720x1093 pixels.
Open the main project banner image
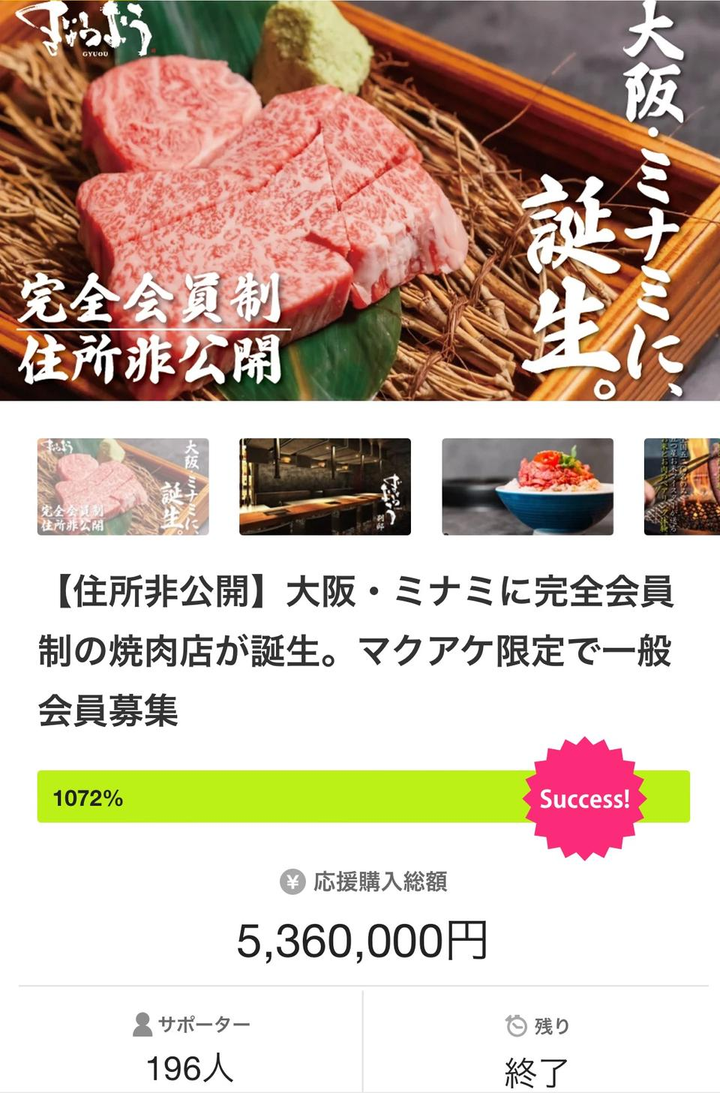click(360, 200)
